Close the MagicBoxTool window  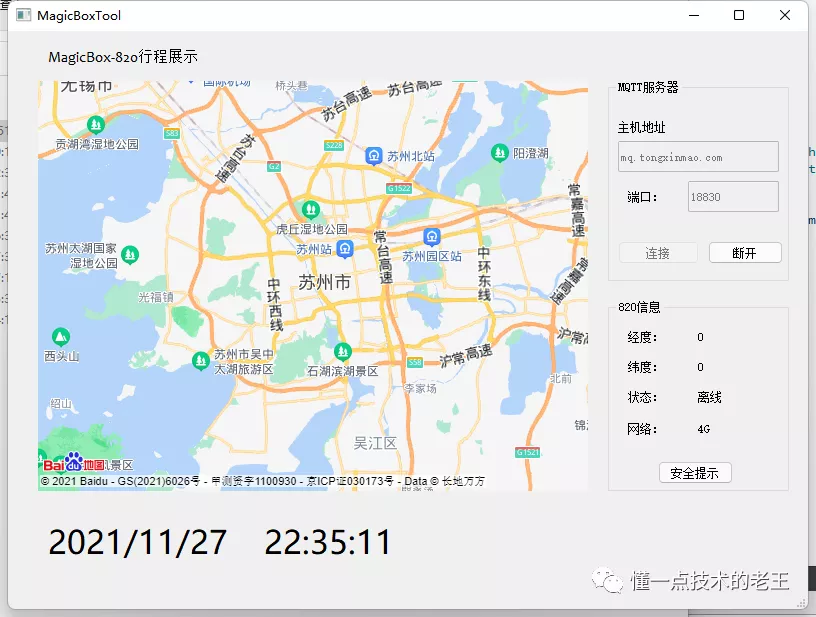786,15
